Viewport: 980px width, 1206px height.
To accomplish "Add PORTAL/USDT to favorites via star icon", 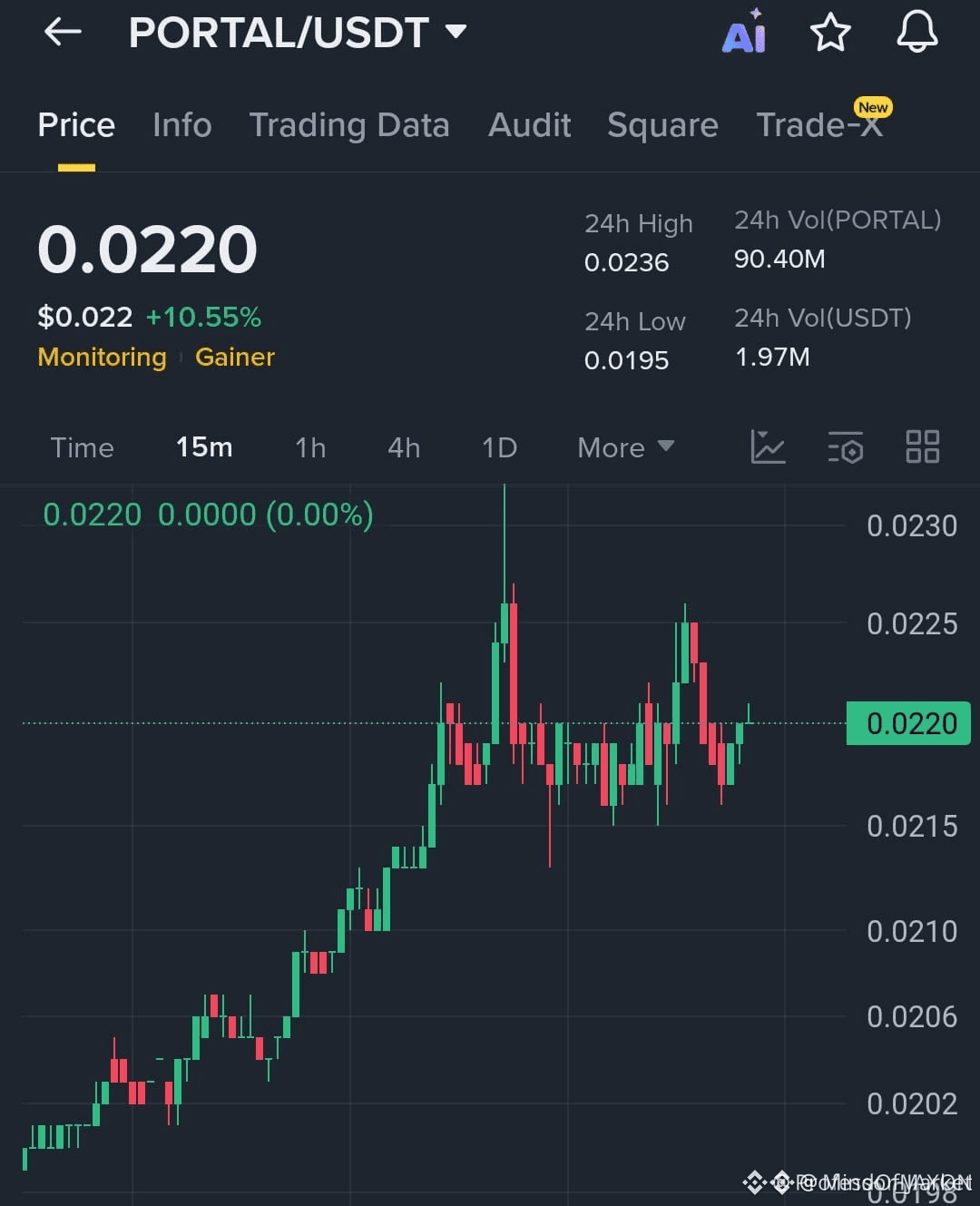I will tap(830, 34).
